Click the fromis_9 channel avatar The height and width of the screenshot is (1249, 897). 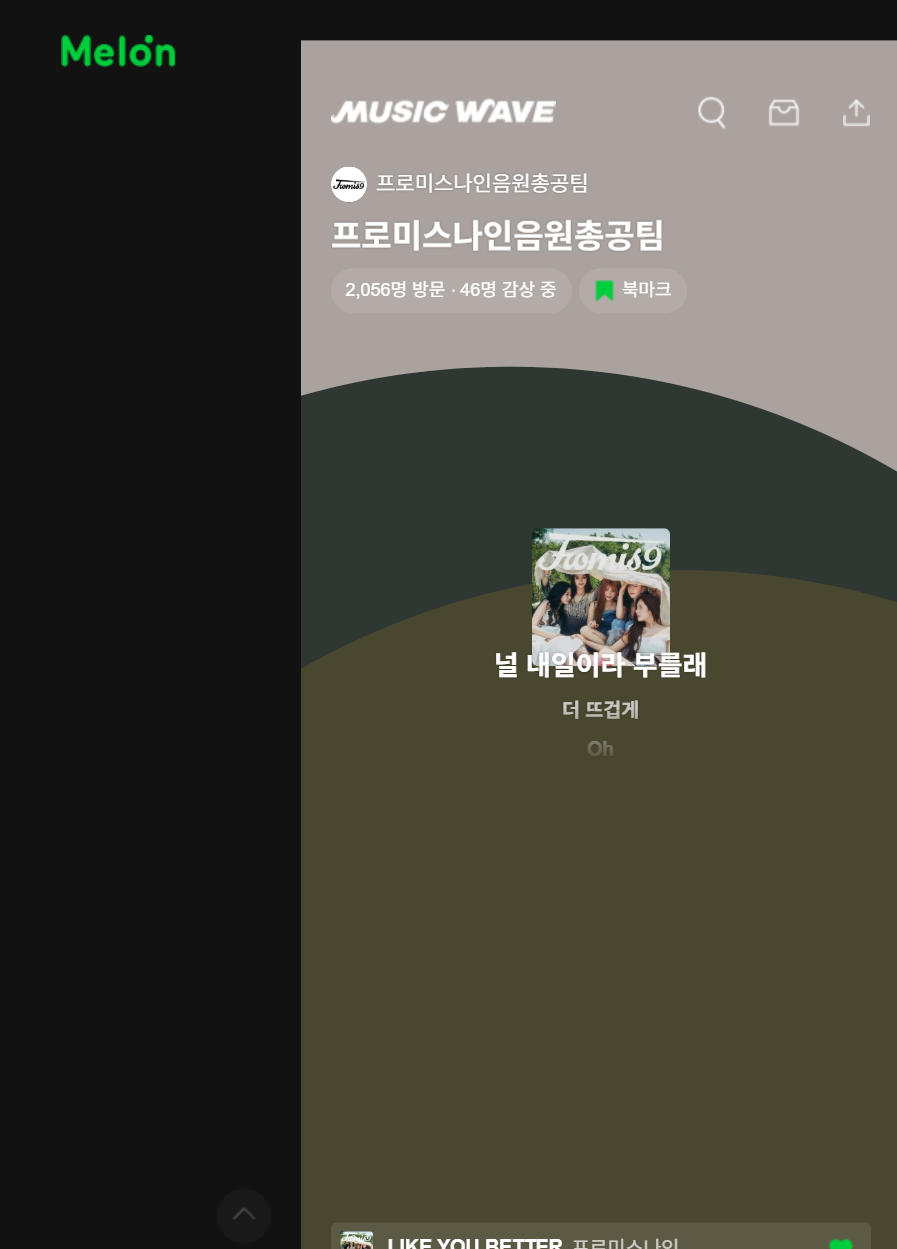pos(348,184)
